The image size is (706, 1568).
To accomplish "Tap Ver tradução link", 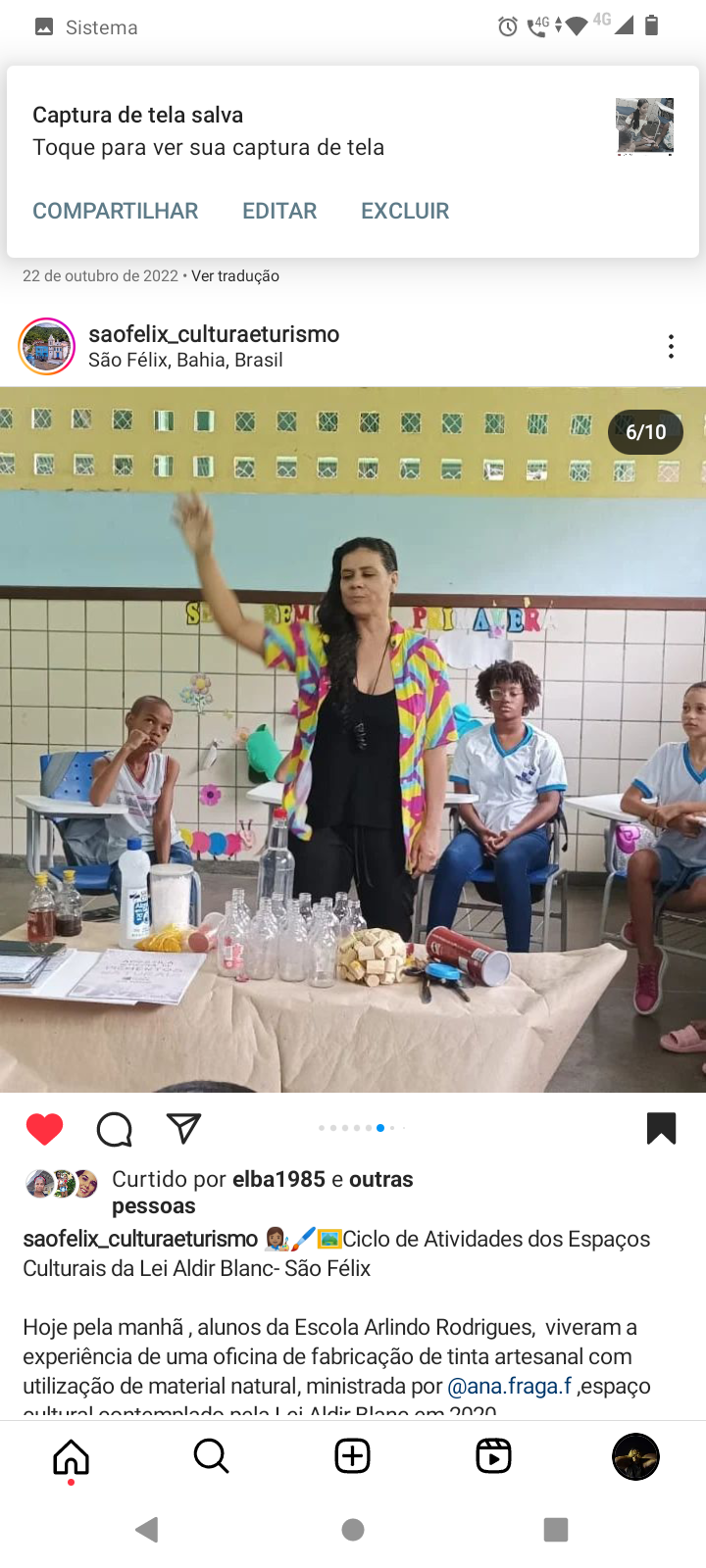I will [x=235, y=276].
